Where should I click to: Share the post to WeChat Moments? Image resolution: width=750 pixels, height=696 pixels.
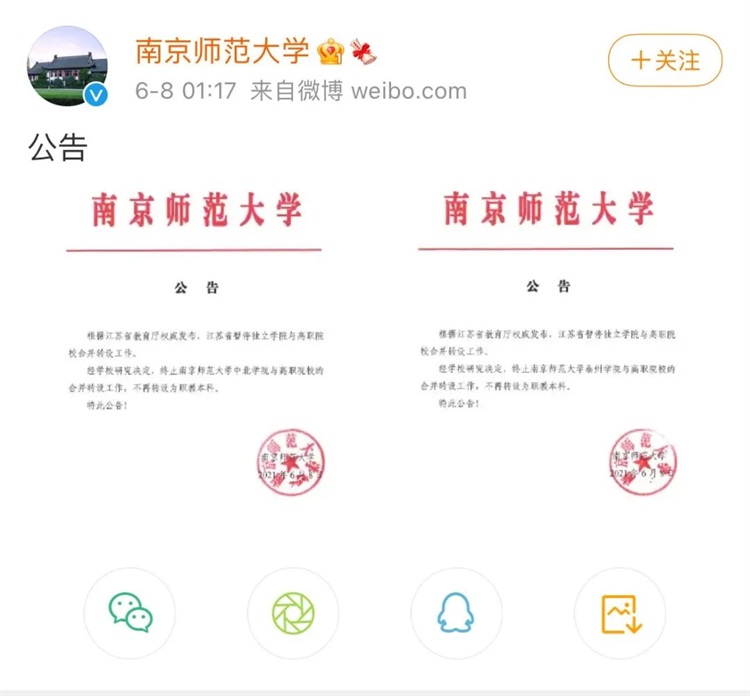(292, 613)
